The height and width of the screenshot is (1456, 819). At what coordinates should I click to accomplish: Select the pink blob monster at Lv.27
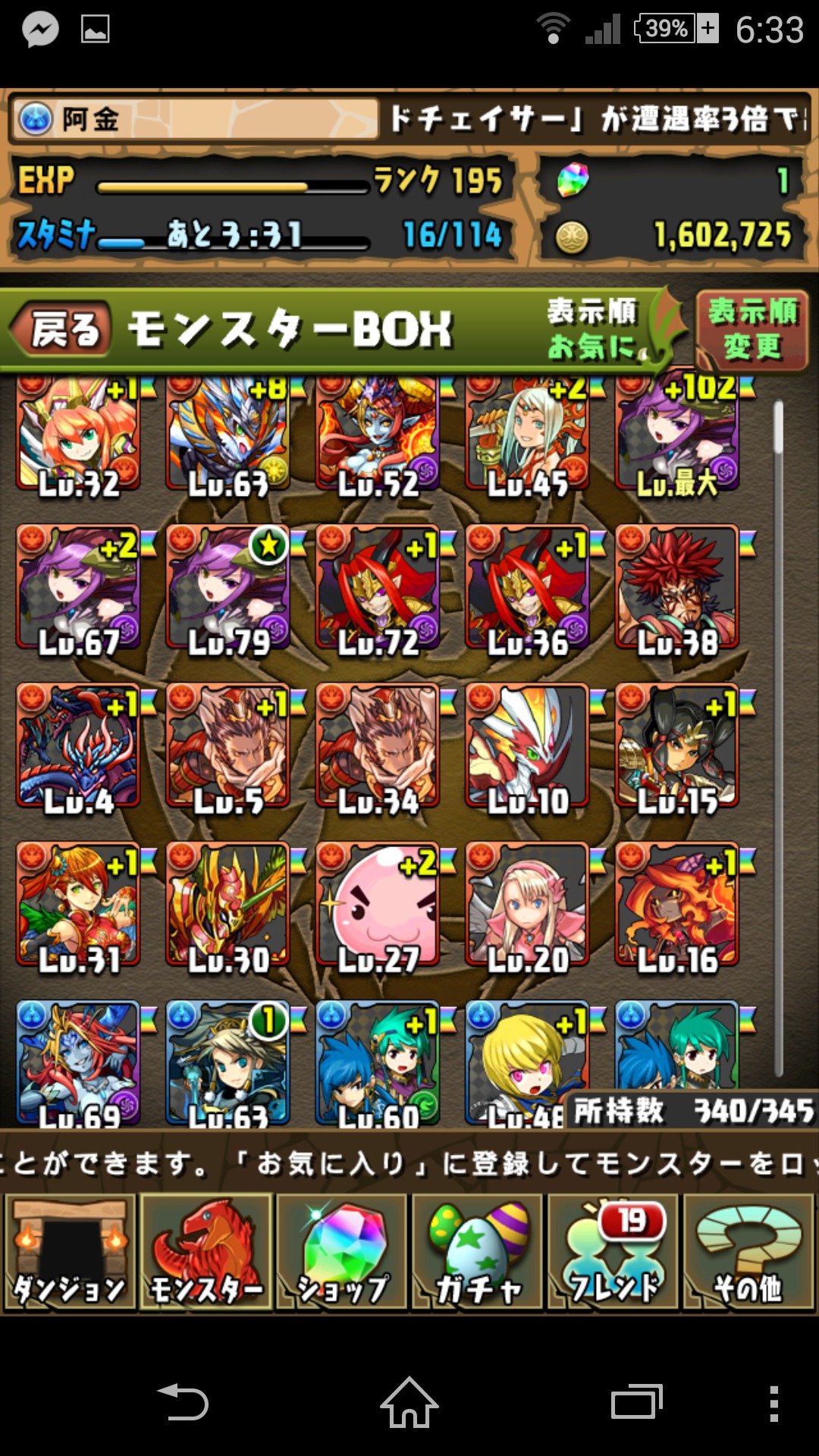tap(378, 904)
